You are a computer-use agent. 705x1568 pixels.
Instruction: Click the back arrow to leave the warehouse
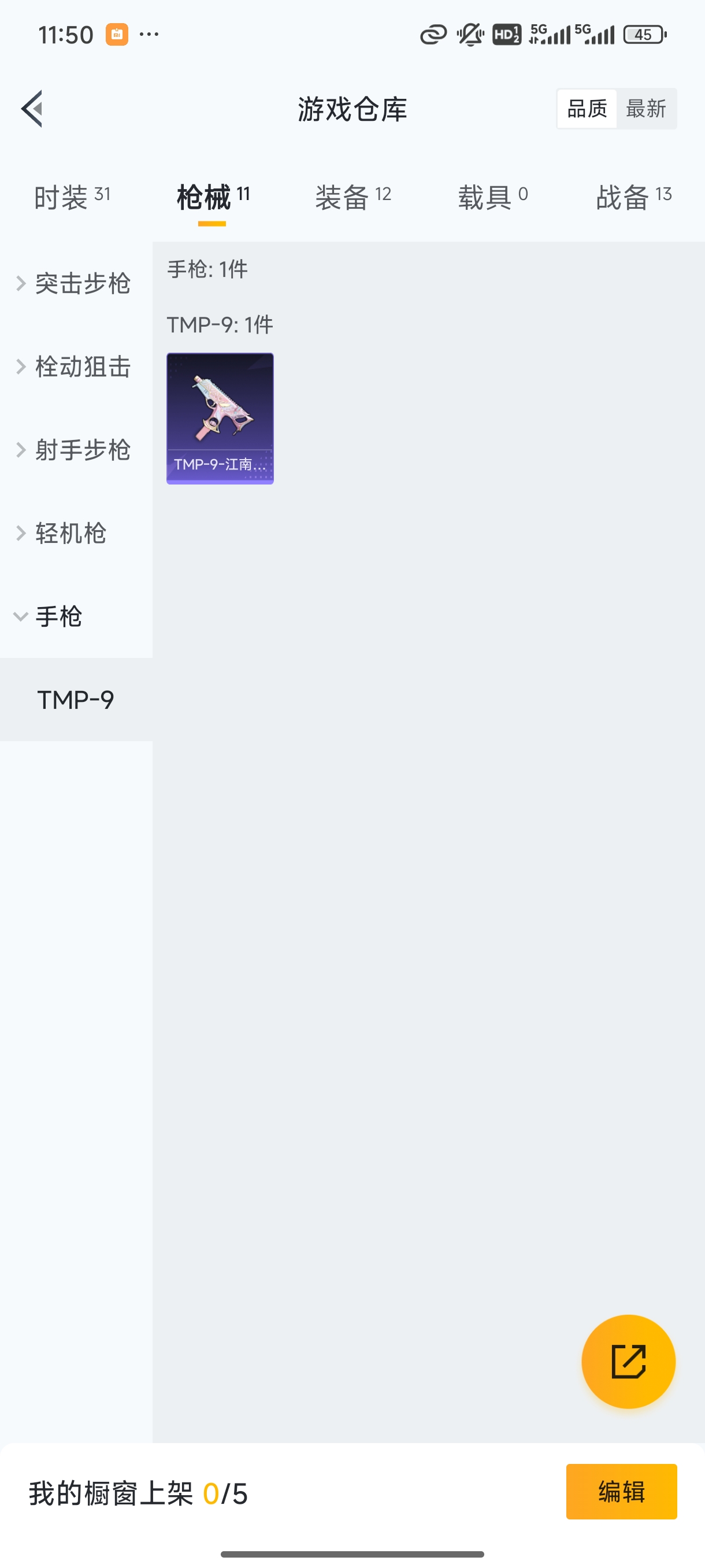(32, 108)
